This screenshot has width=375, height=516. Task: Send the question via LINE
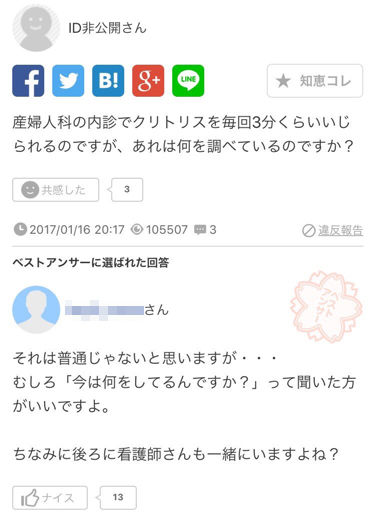pyautogui.click(x=188, y=81)
